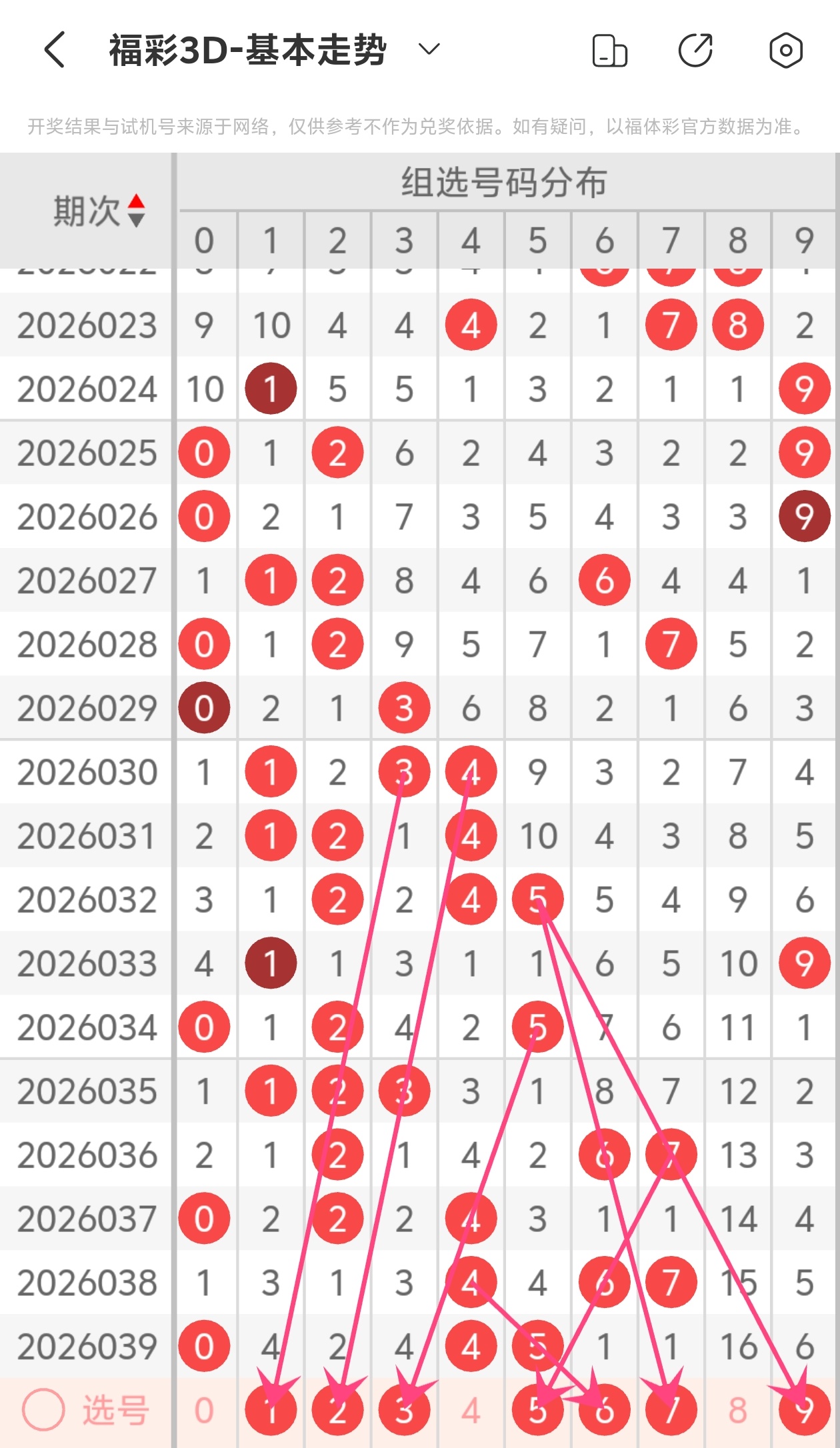
Task: Select number 0 in the 选号 row
Action: [x=204, y=1411]
